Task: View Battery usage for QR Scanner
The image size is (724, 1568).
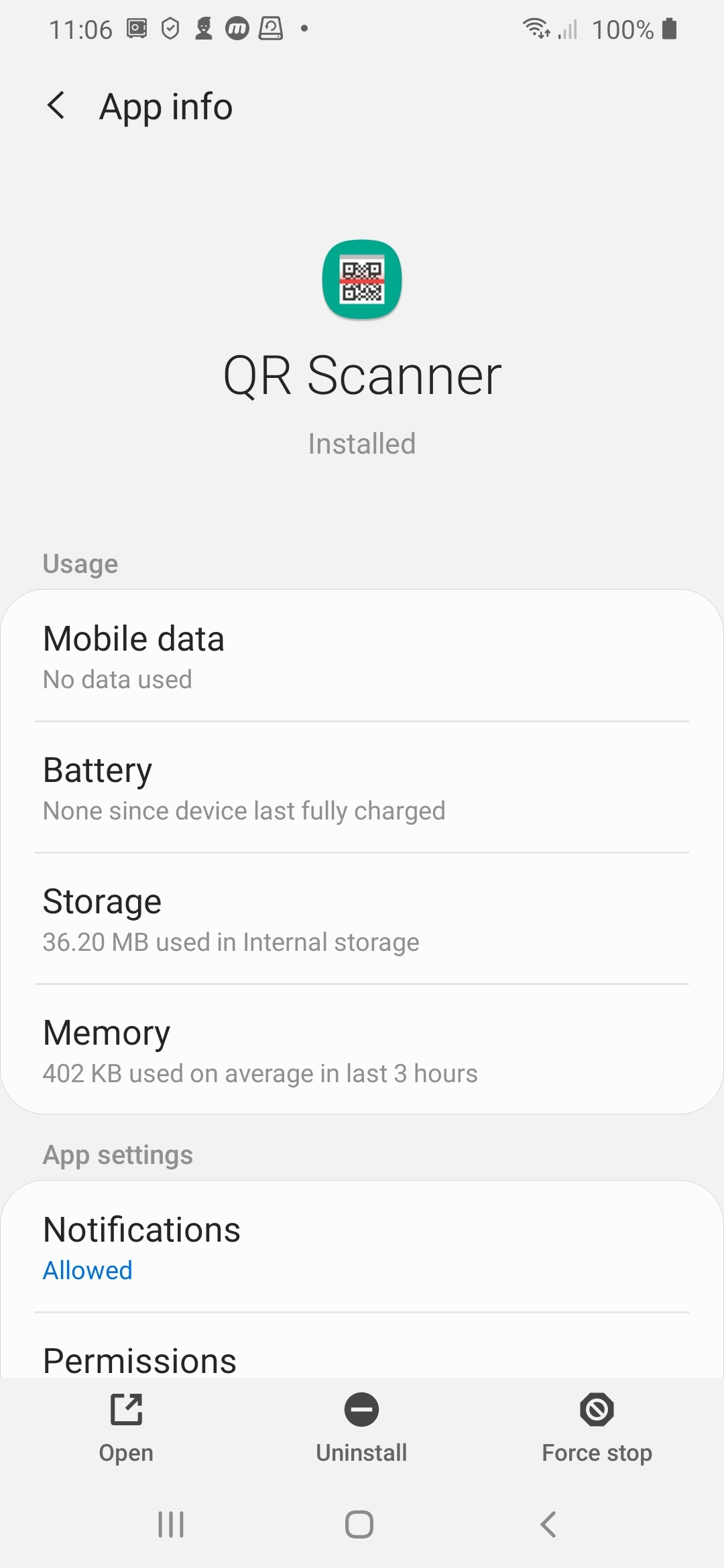Action: tap(362, 787)
